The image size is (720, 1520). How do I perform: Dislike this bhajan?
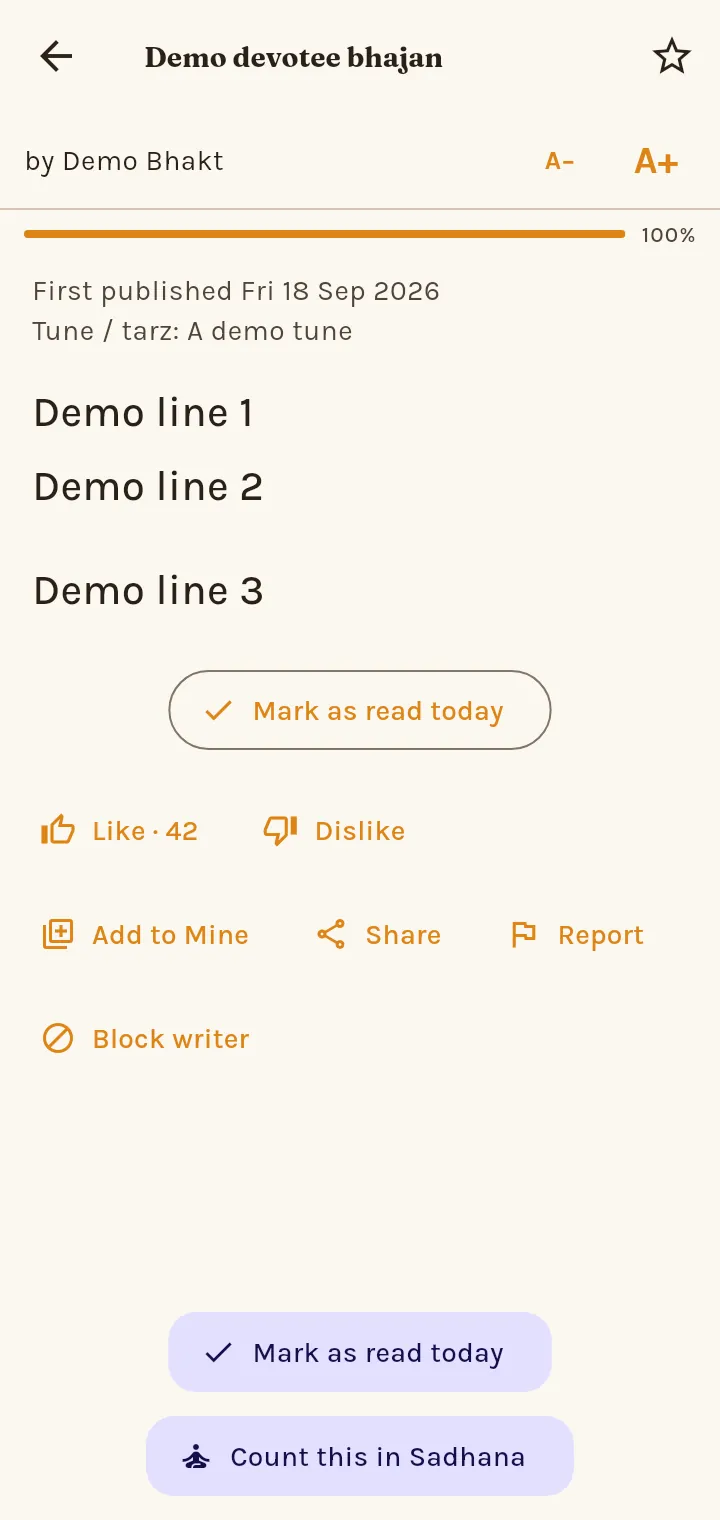pos(334,830)
